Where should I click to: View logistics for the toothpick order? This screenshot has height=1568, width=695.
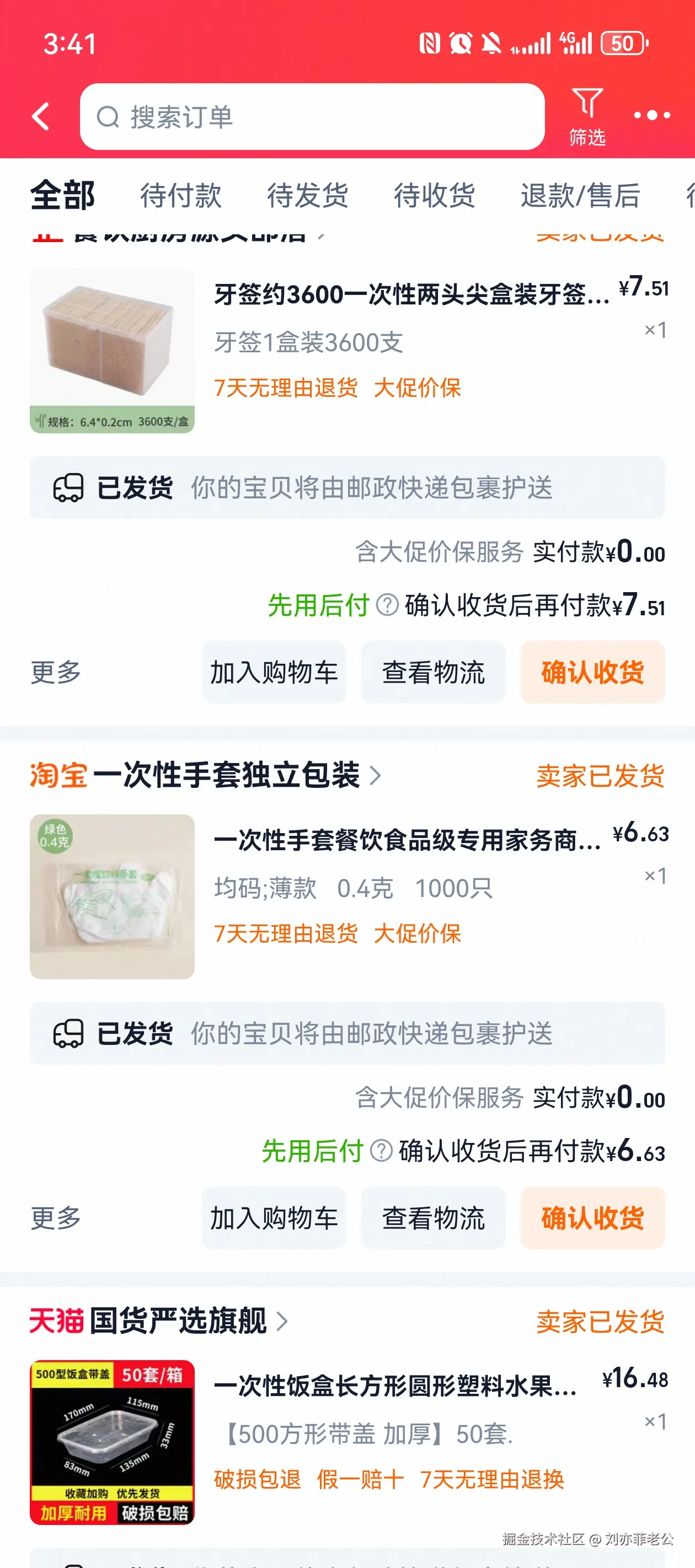(433, 672)
